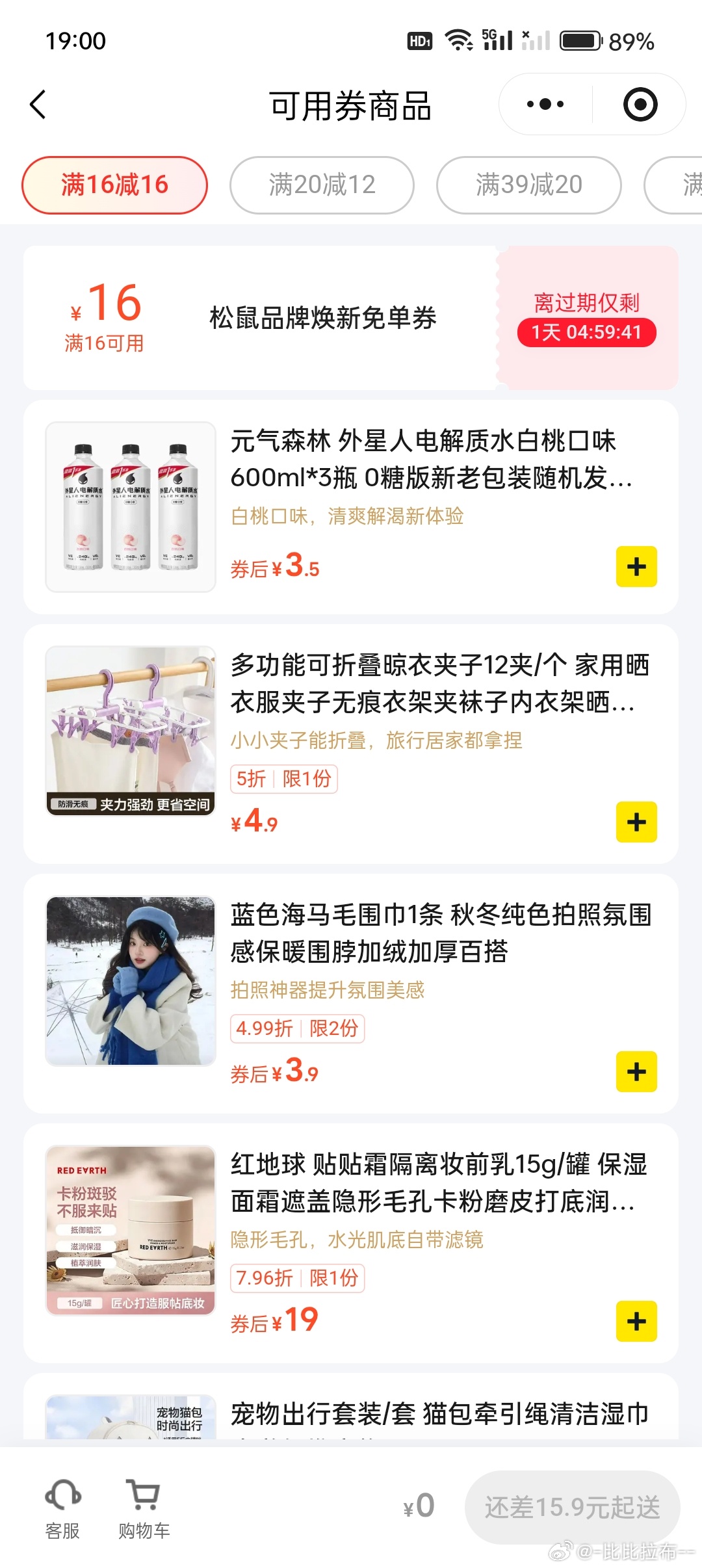Image resolution: width=702 pixels, height=1568 pixels.
Task: Add 多功能可折叠晾衣夹子 to cart
Action: pyautogui.click(x=636, y=822)
